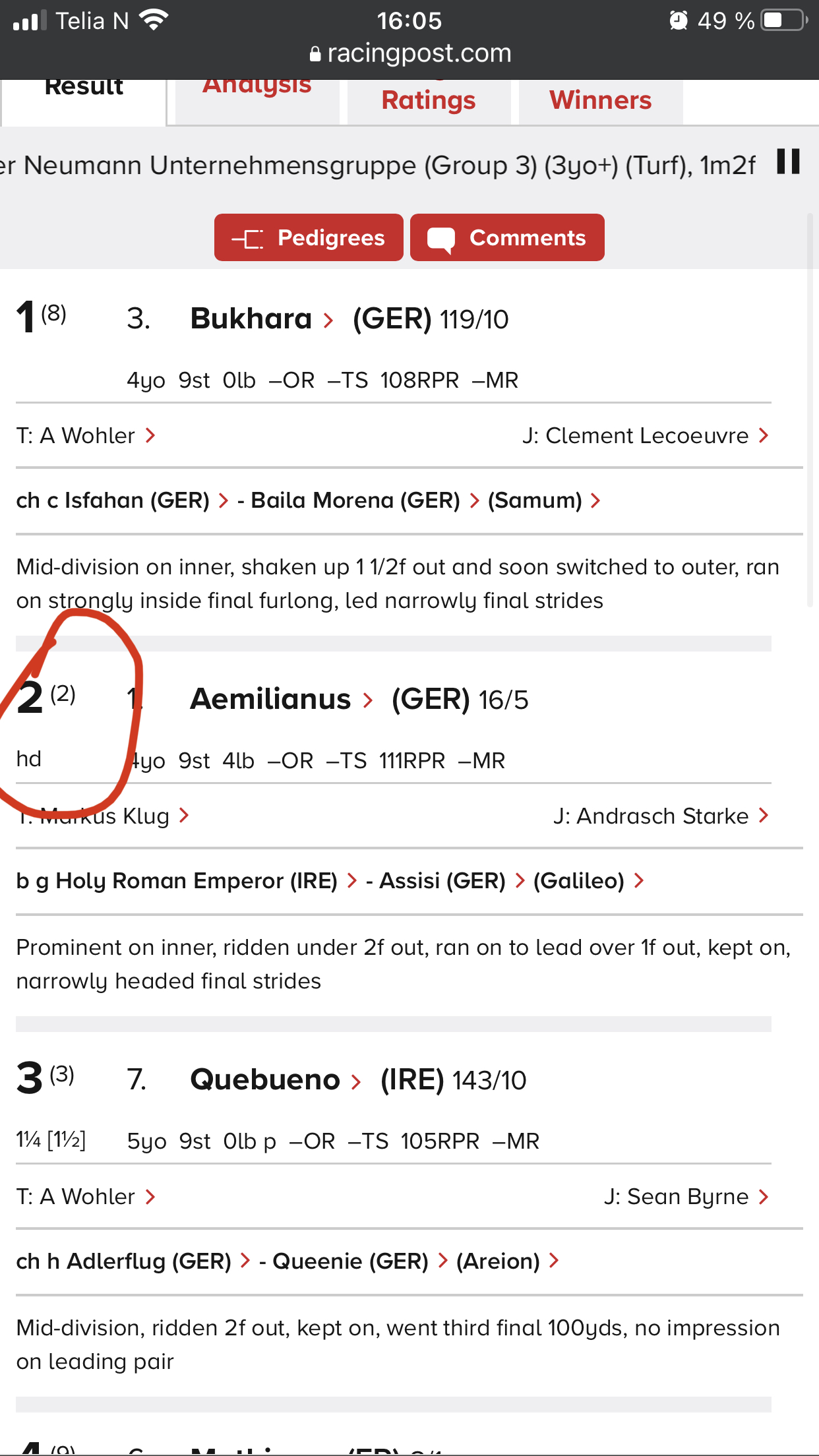Image resolution: width=819 pixels, height=1456 pixels.
Task: View jockey Clement Lecoeuvre
Action: 646,436
